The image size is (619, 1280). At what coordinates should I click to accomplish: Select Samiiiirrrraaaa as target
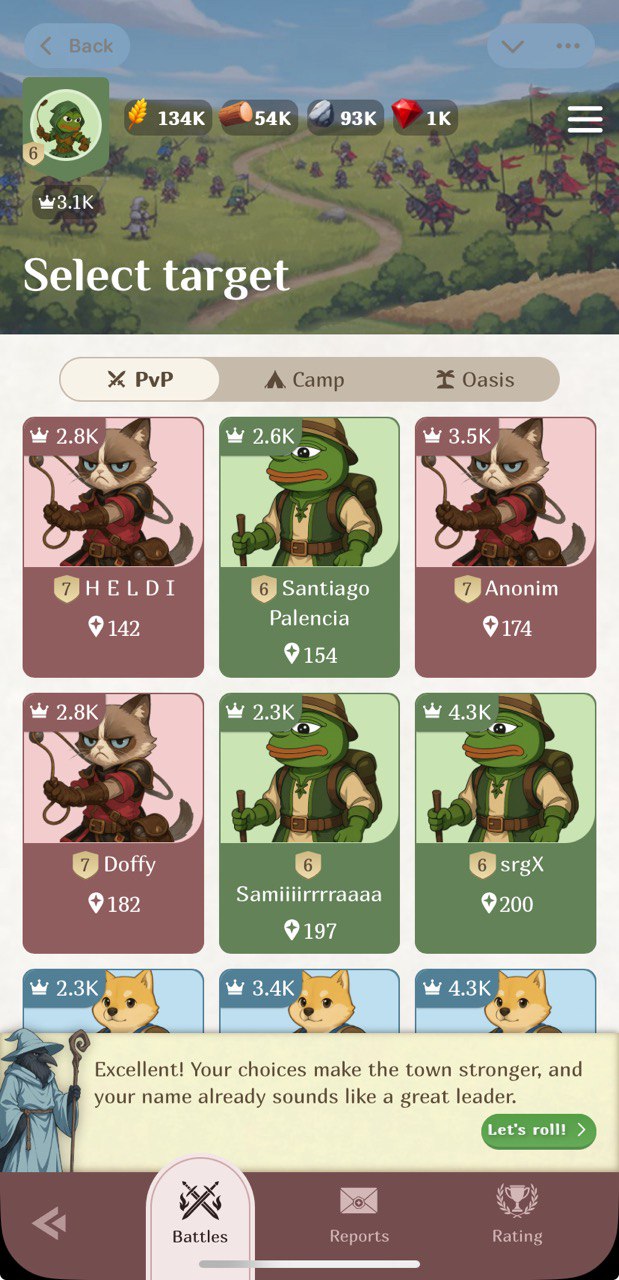click(x=309, y=822)
